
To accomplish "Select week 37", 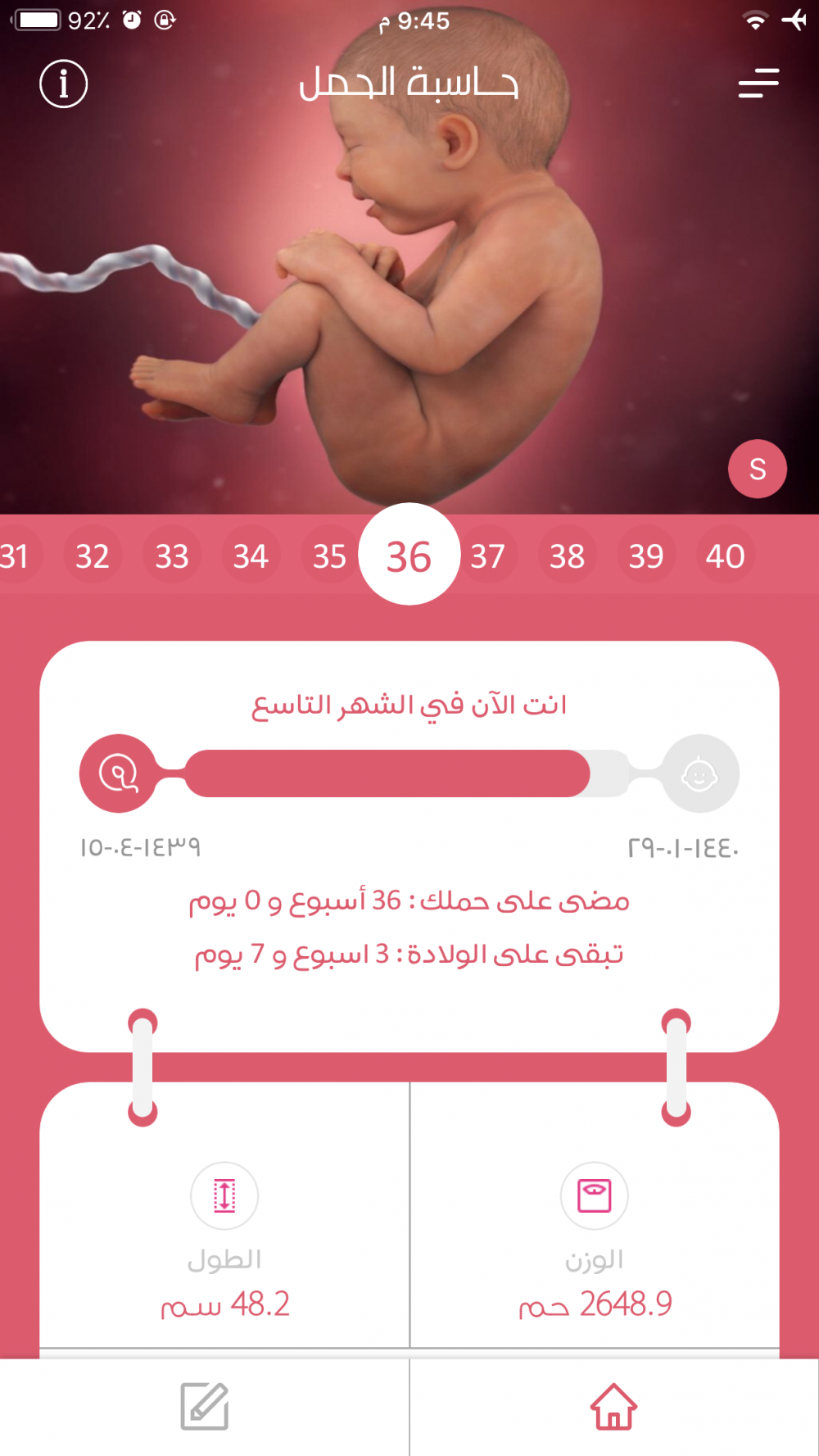I will click(x=488, y=556).
